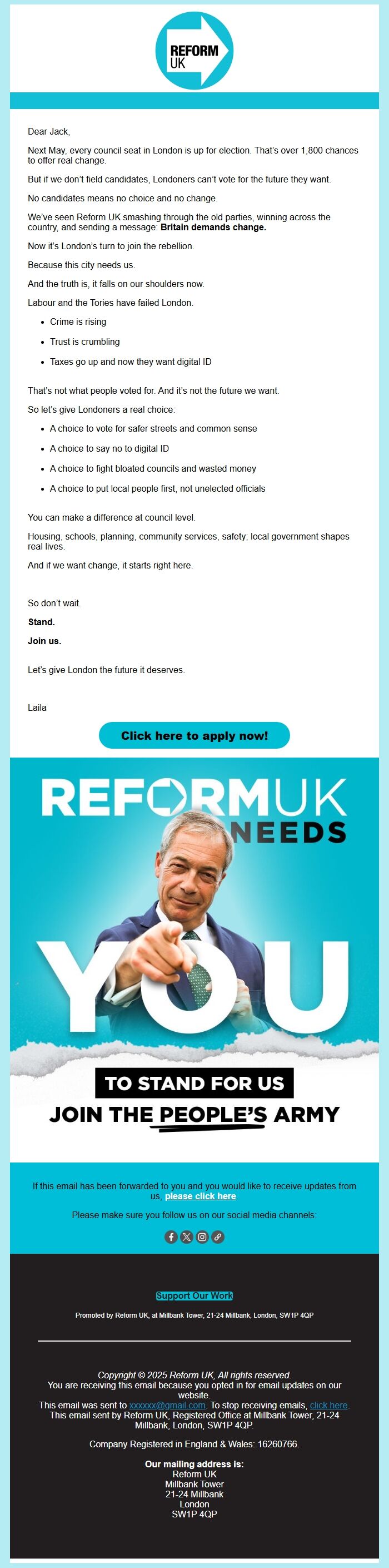Open the 'please click here' updates link
The width and height of the screenshot is (389, 1568).
(201, 1196)
